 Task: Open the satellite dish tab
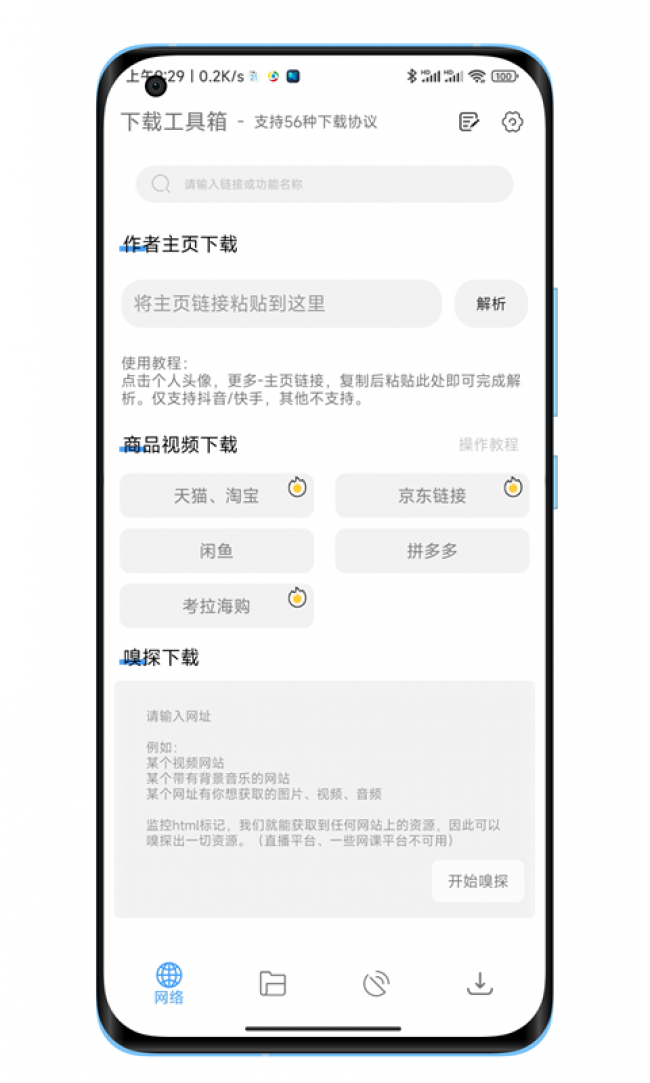click(x=376, y=984)
